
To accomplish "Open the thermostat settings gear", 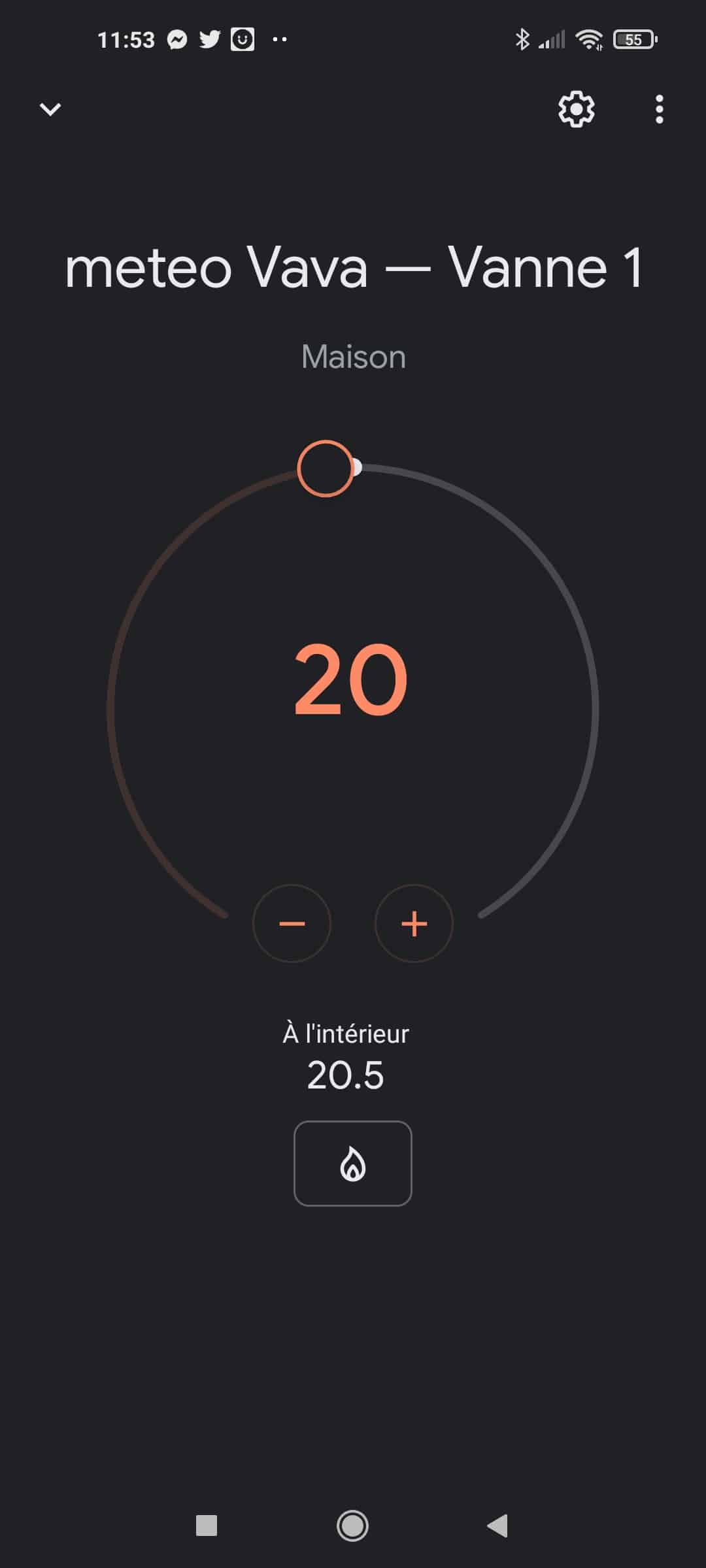I will pos(576,109).
